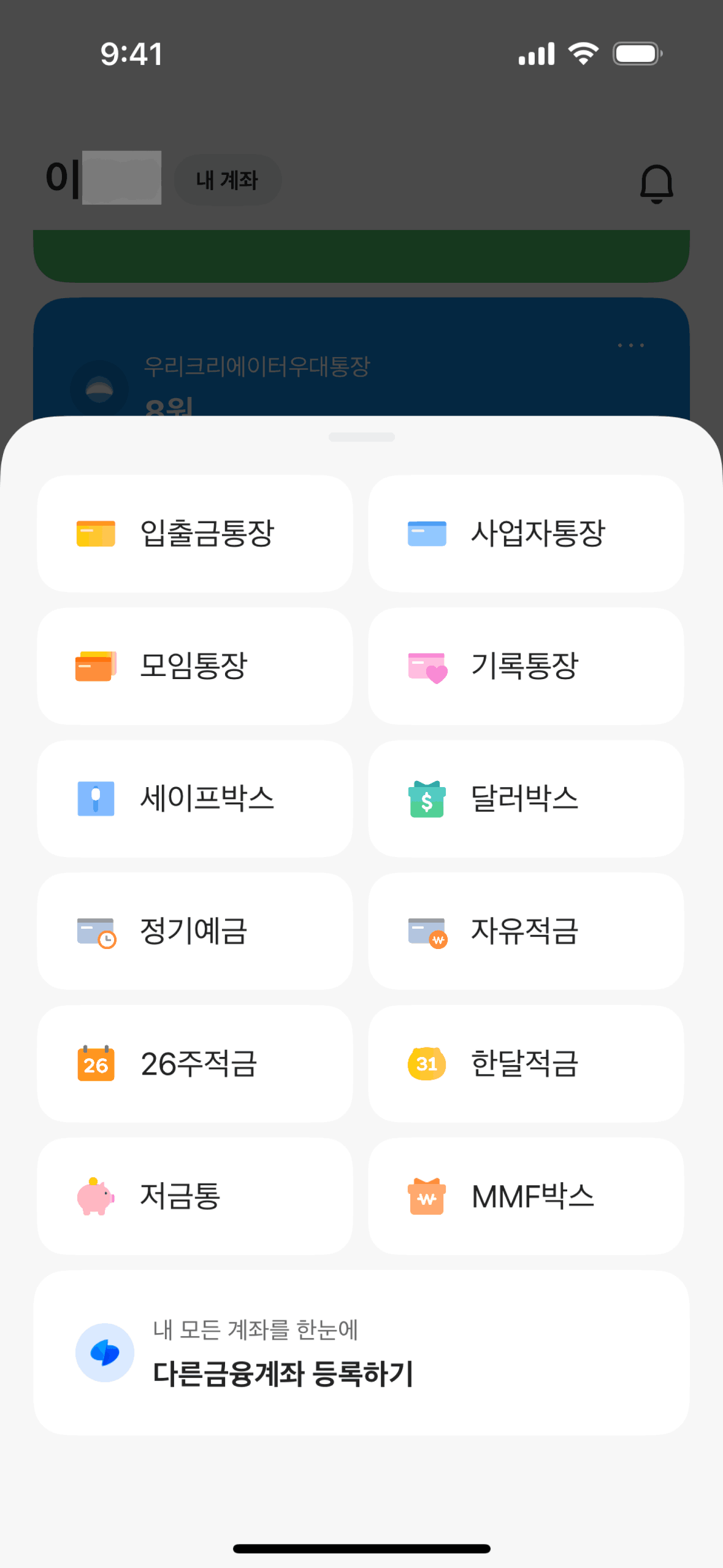This screenshot has width=723, height=1568.
Task: Select 자유적금 savings product
Action: click(526, 931)
